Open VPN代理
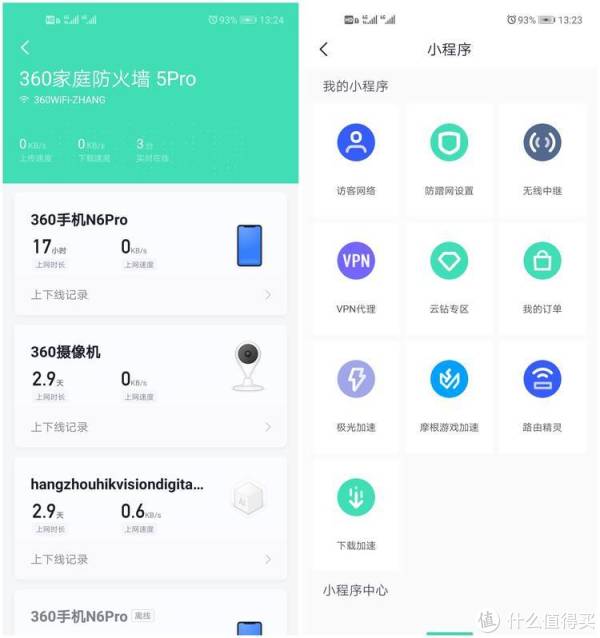This screenshot has height=638, width=600. coord(356,278)
